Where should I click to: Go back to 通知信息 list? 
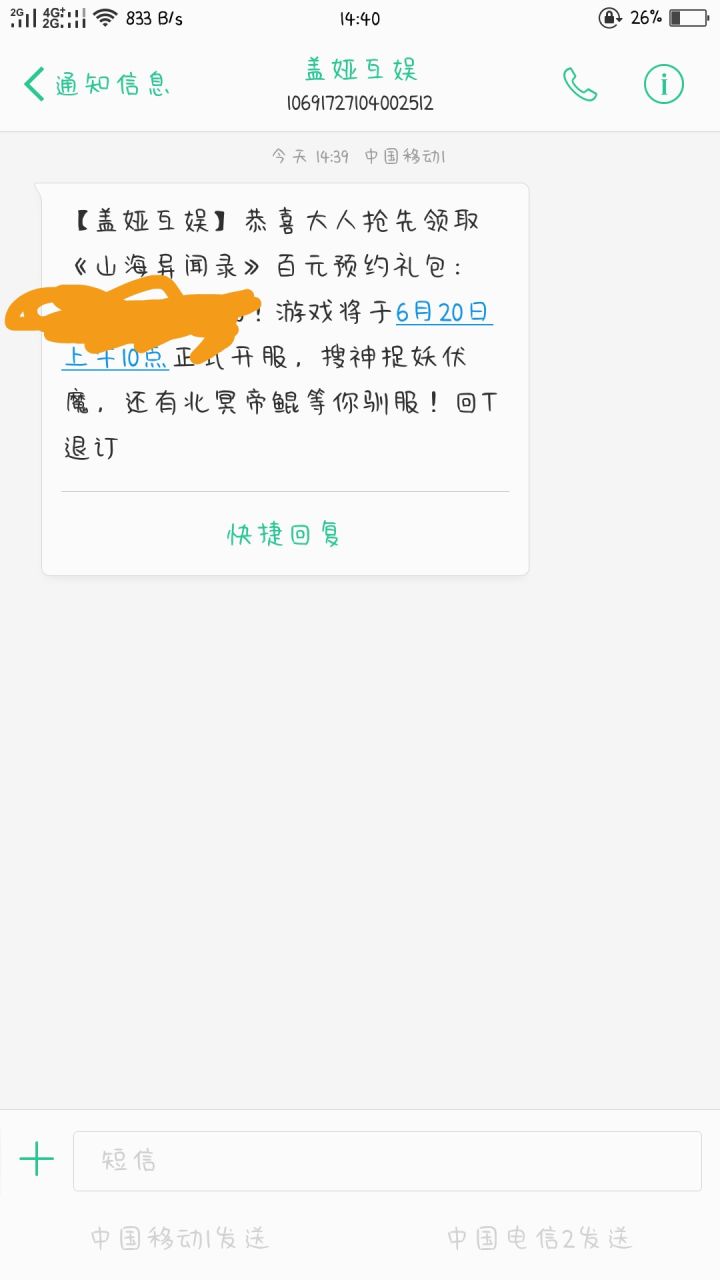tap(97, 84)
